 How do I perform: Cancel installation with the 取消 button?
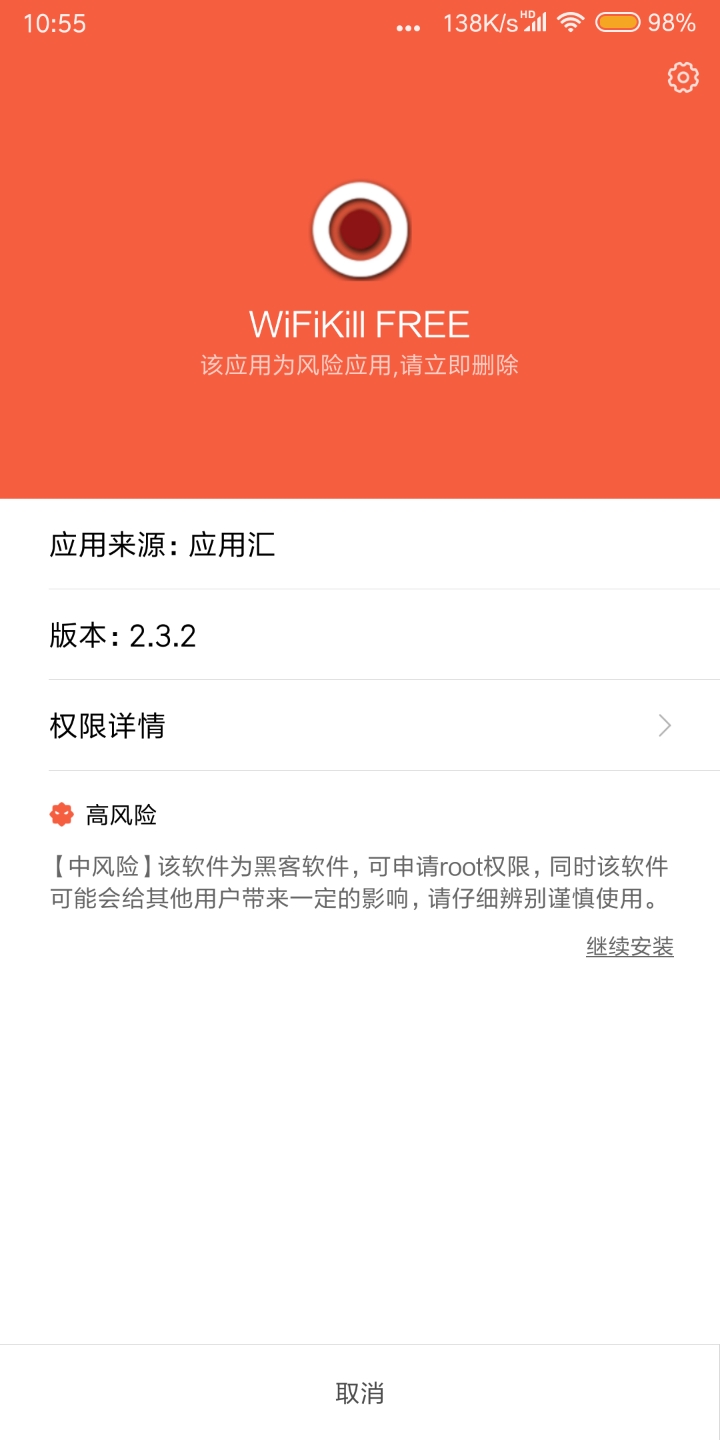[360, 1393]
